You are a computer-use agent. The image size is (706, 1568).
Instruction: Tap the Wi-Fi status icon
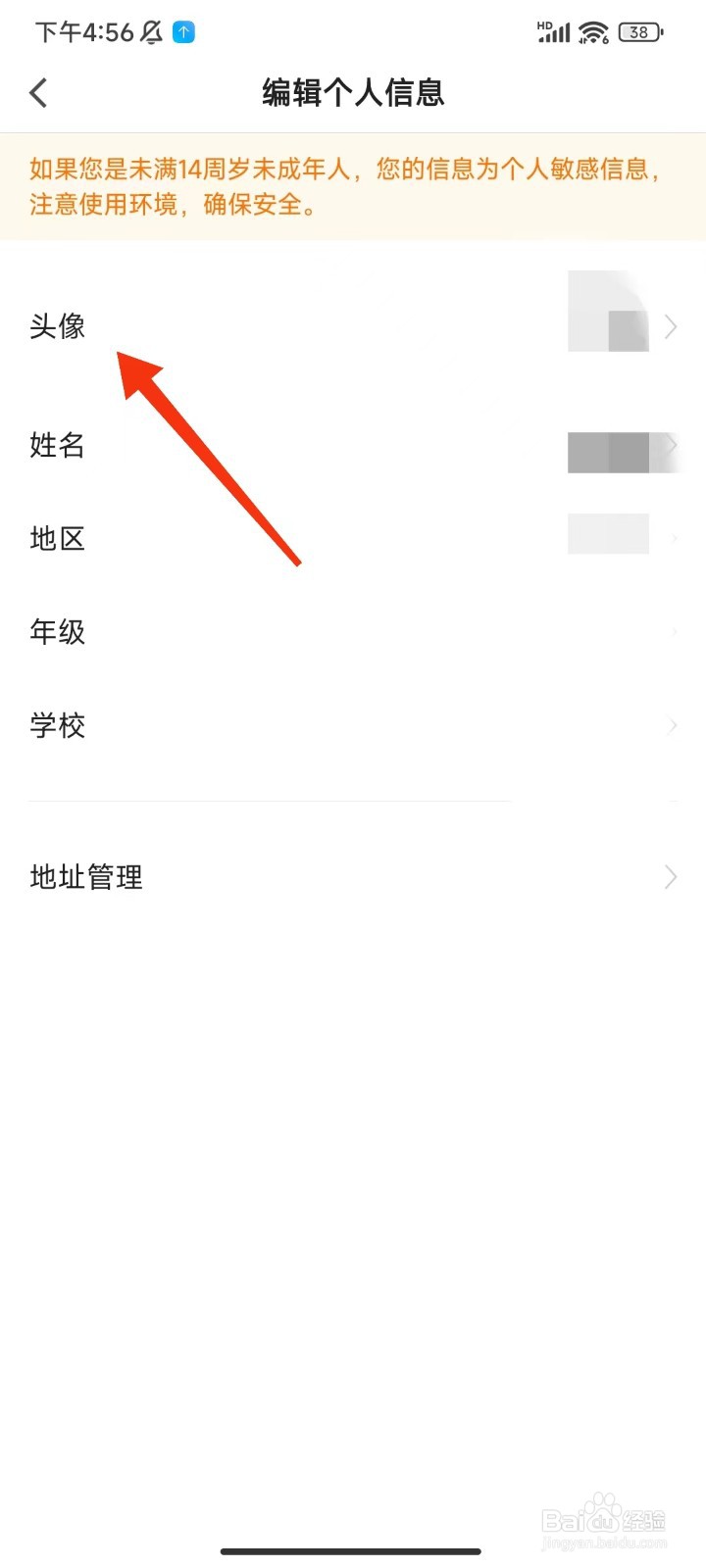click(592, 32)
